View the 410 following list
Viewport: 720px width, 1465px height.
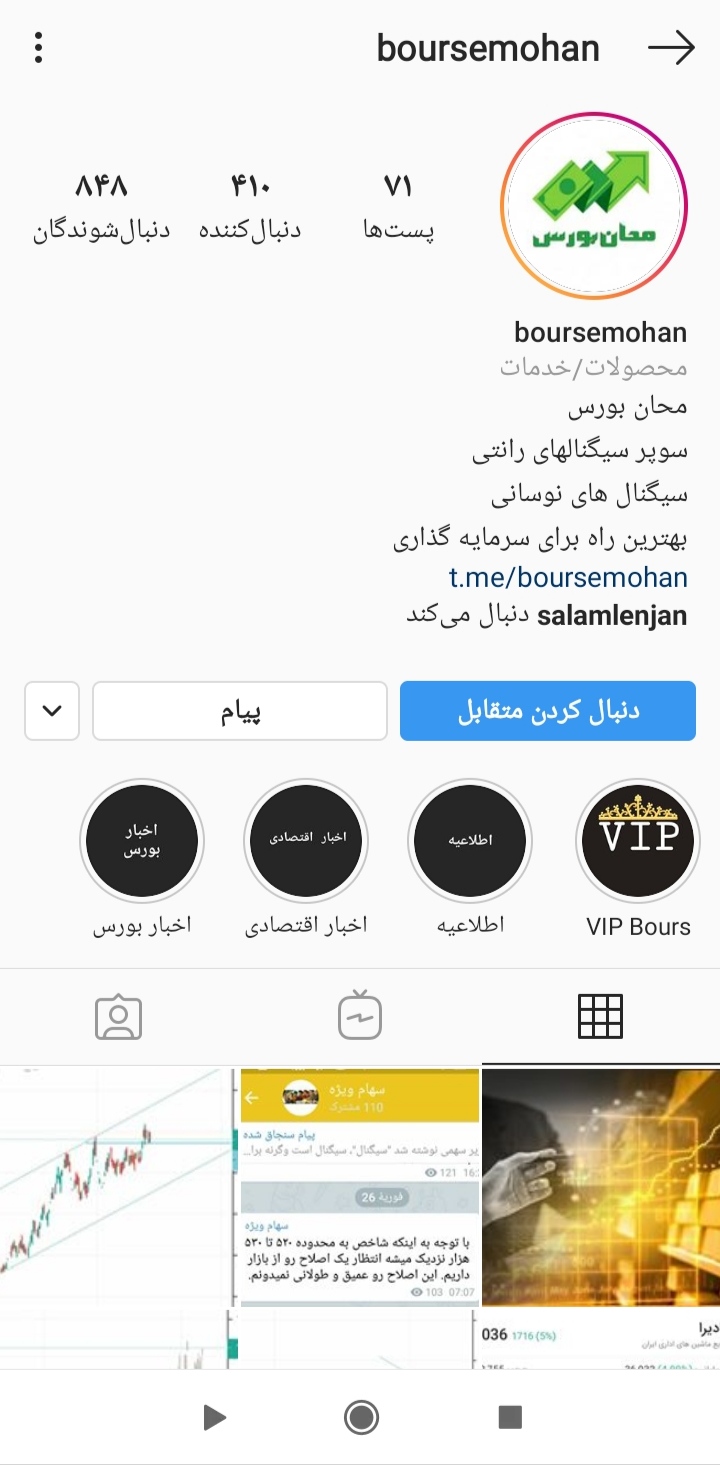251,207
